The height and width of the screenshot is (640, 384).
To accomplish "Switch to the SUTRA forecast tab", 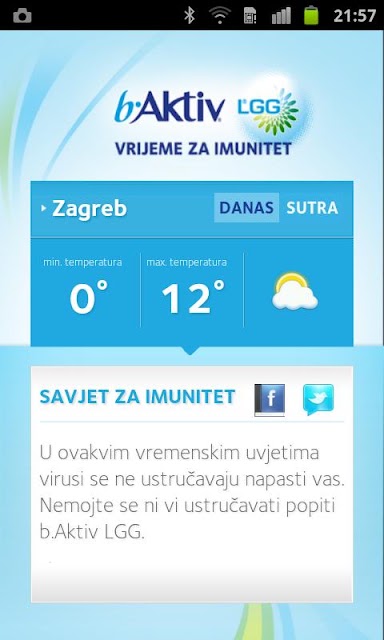I will [312, 208].
